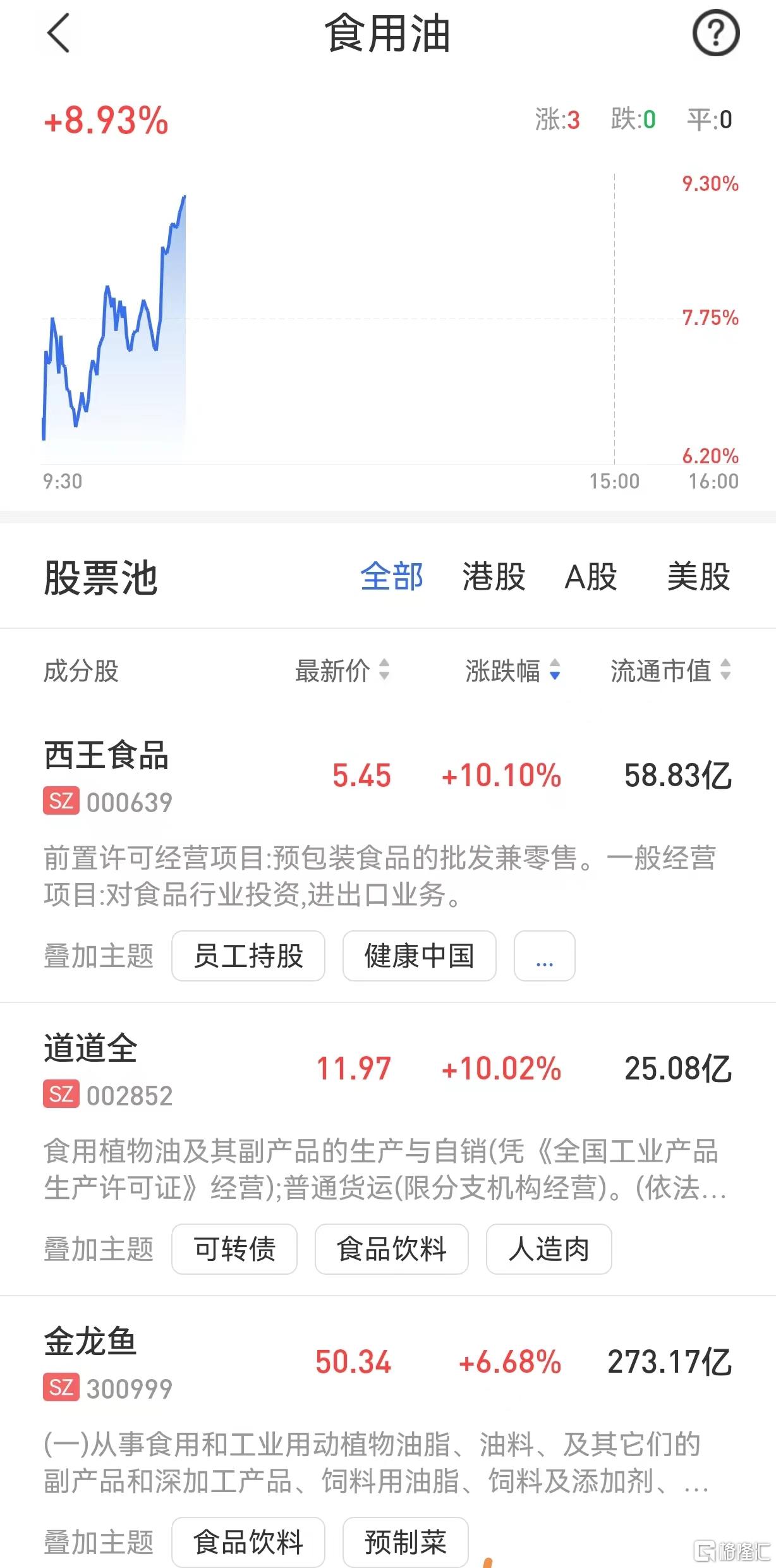776x1568 pixels.
Task: Tap the 员工持股 theme chip
Action: point(248,956)
